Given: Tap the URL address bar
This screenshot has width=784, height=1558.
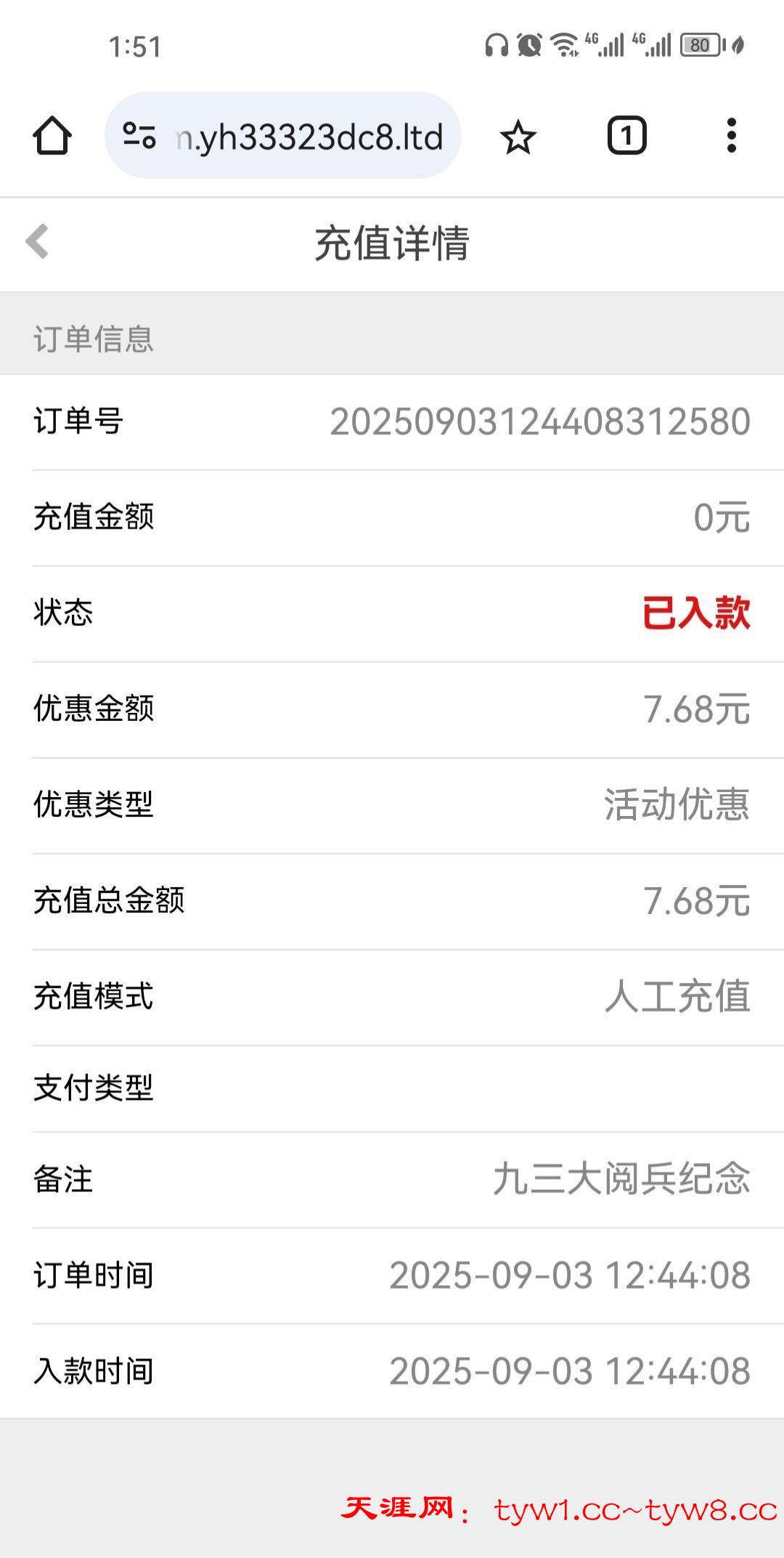Looking at the screenshot, I should [x=309, y=136].
